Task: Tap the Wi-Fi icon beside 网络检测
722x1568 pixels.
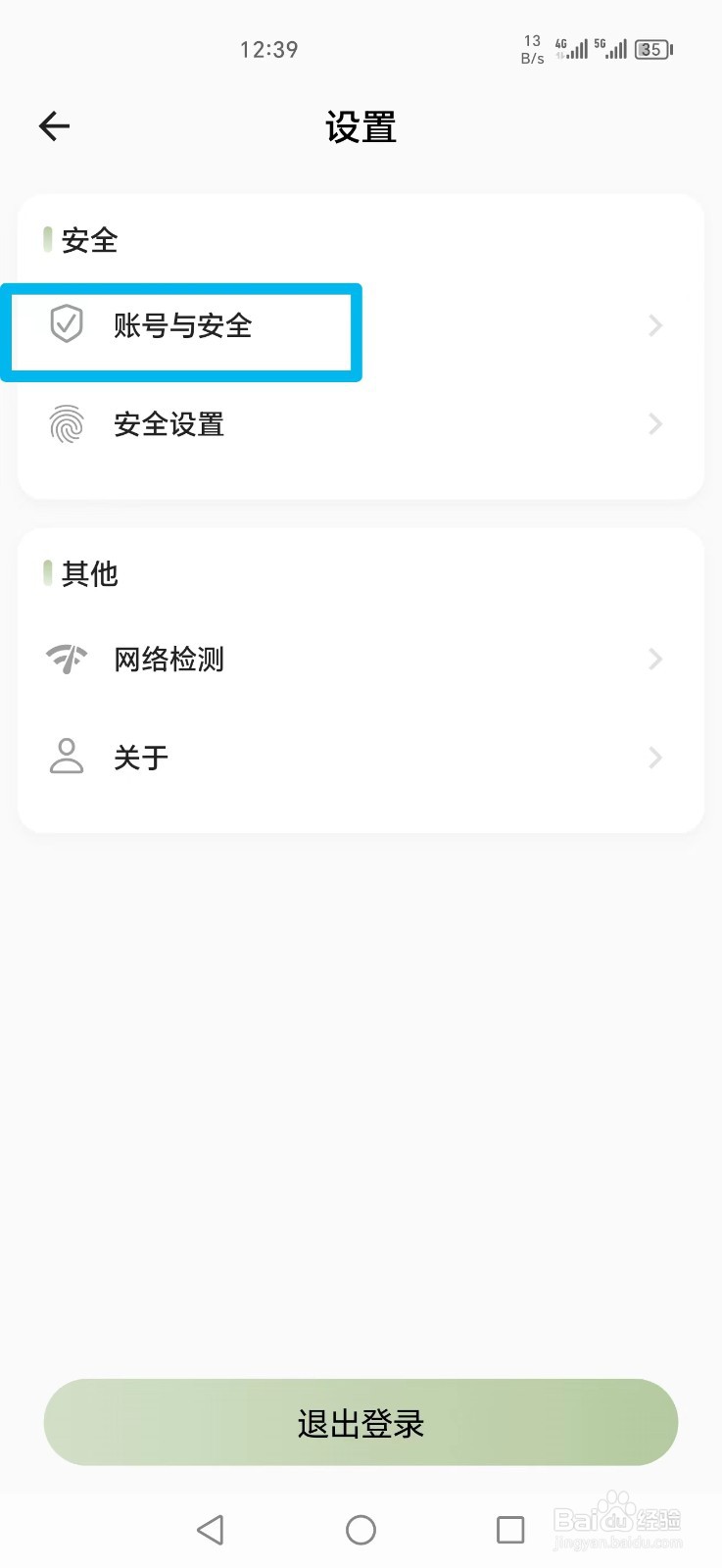Action: [x=67, y=659]
